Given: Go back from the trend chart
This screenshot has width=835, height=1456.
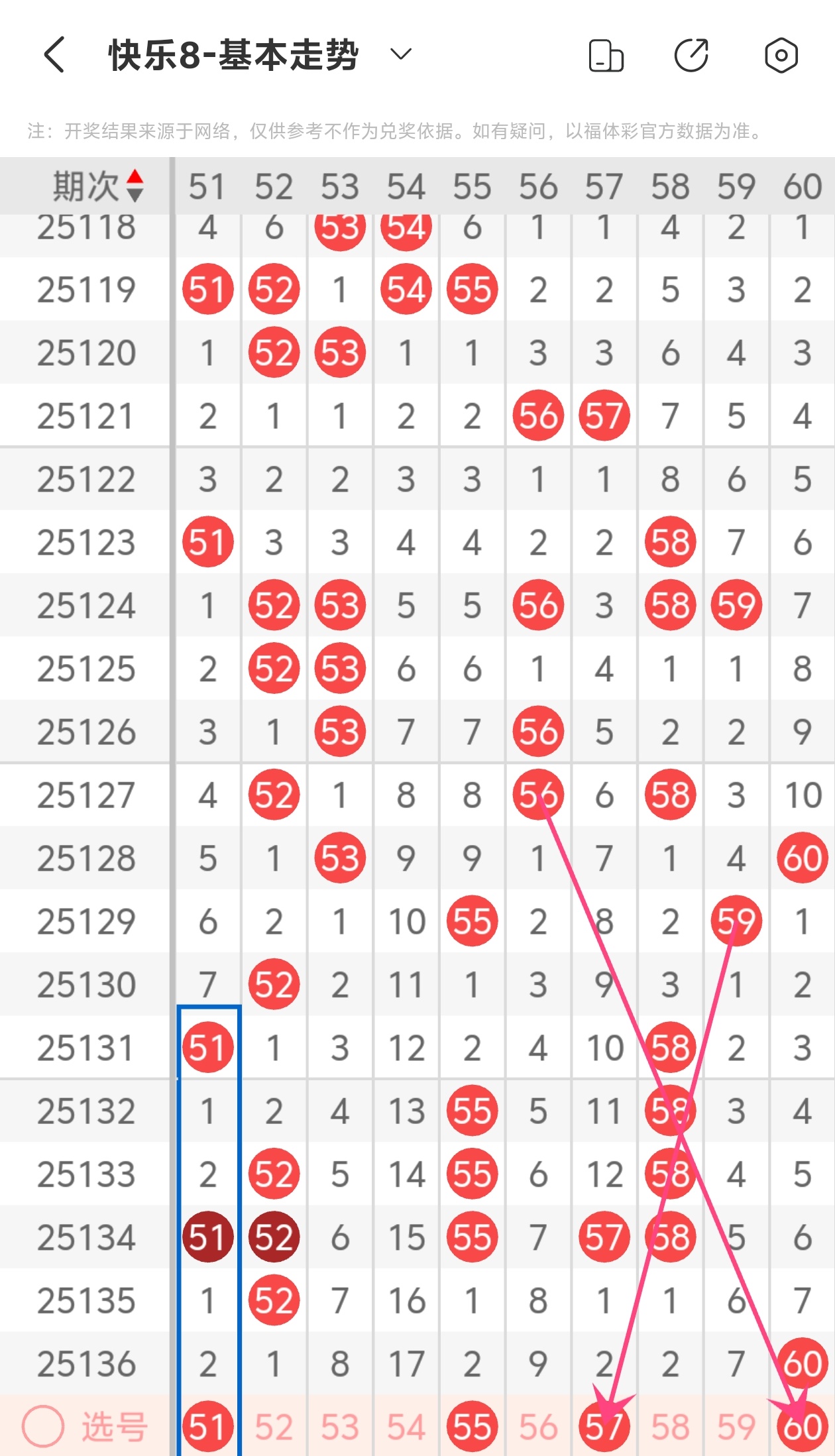Looking at the screenshot, I should tap(54, 54).
